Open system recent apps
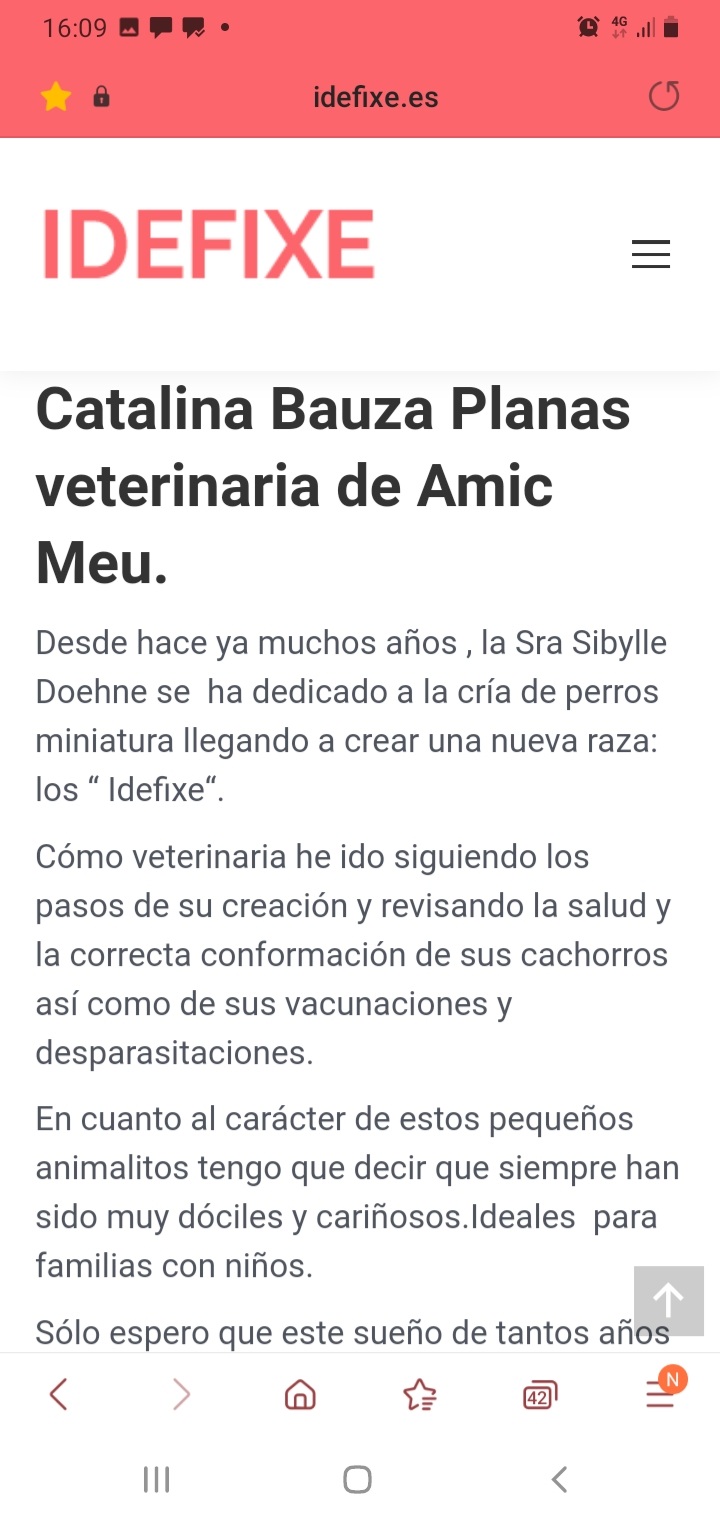Viewport: 720px width, 1520px height. (157, 1479)
